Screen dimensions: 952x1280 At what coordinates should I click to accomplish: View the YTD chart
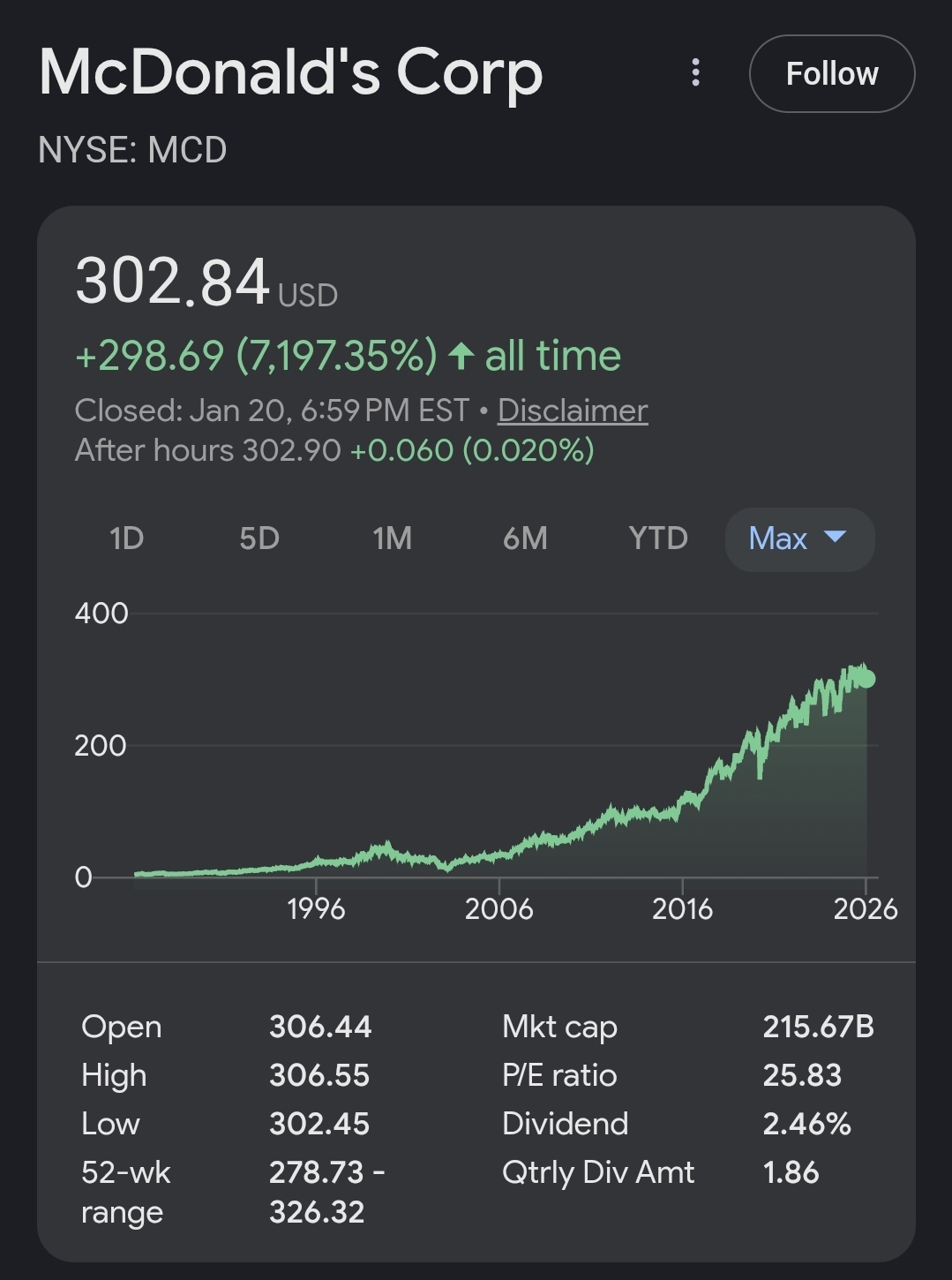pos(658,538)
